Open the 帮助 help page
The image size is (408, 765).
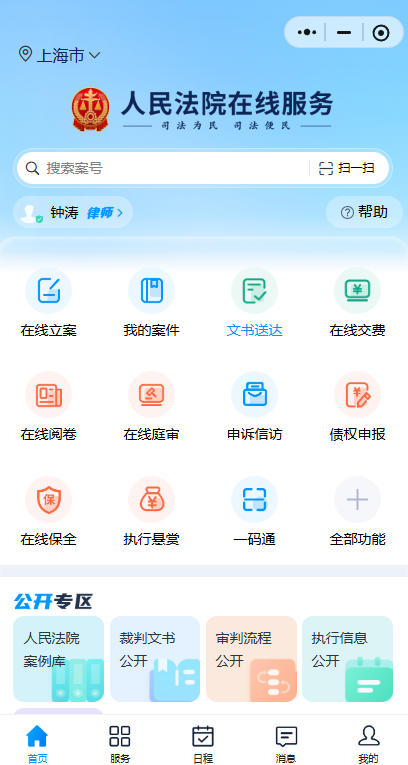(x=364, y=212)
